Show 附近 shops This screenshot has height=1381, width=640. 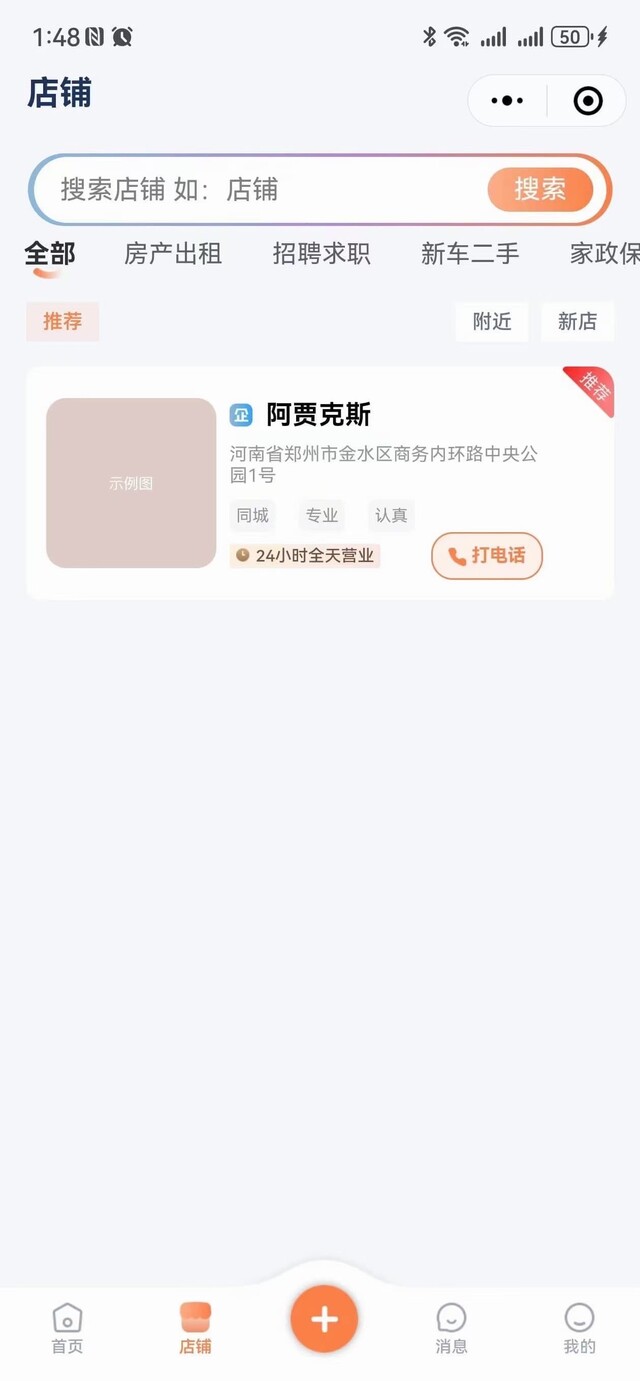click(x=492, y=322)
